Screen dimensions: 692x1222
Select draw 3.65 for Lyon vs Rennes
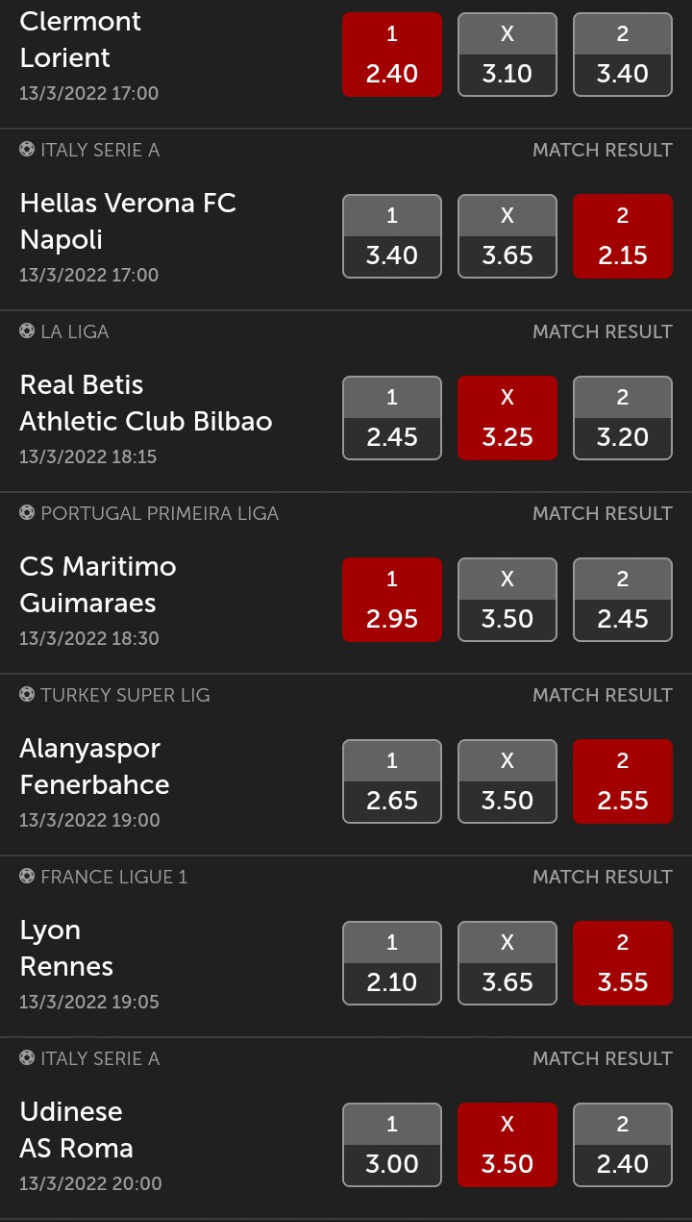507,963
